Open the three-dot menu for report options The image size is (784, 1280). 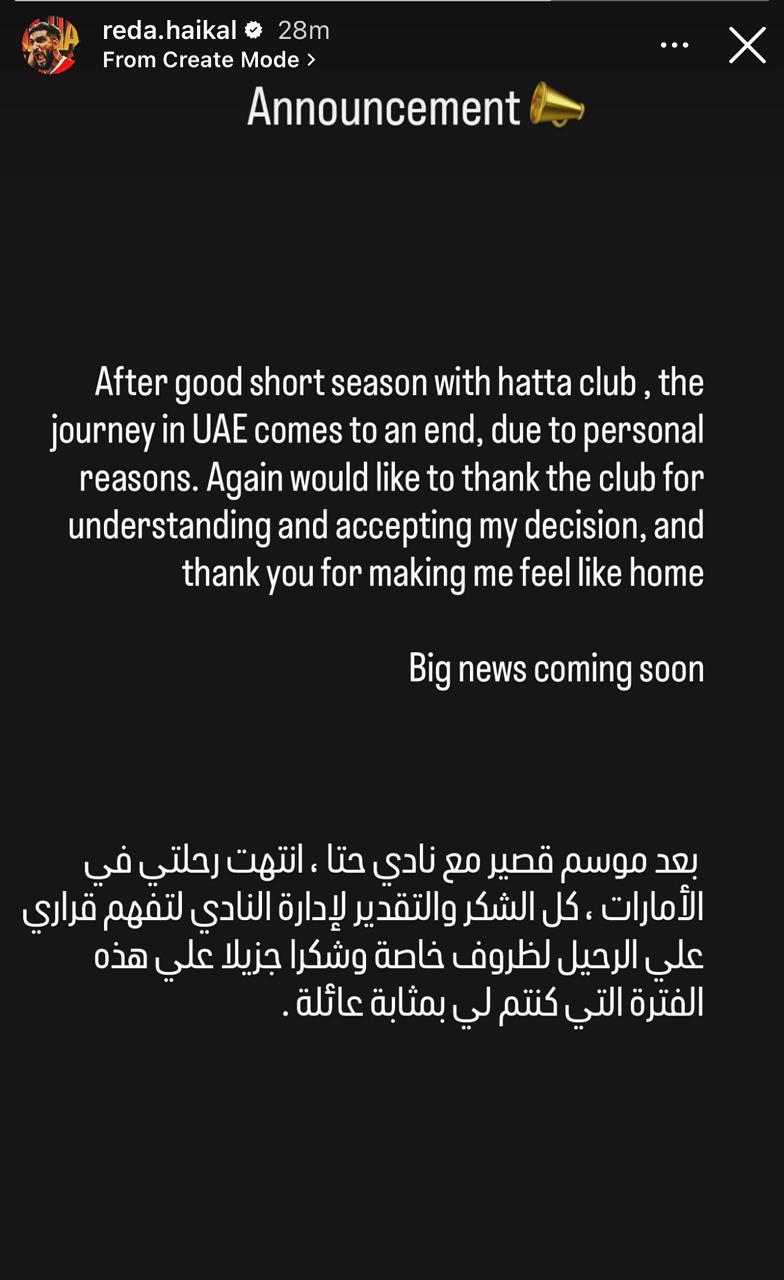click(x=675, y=45)
